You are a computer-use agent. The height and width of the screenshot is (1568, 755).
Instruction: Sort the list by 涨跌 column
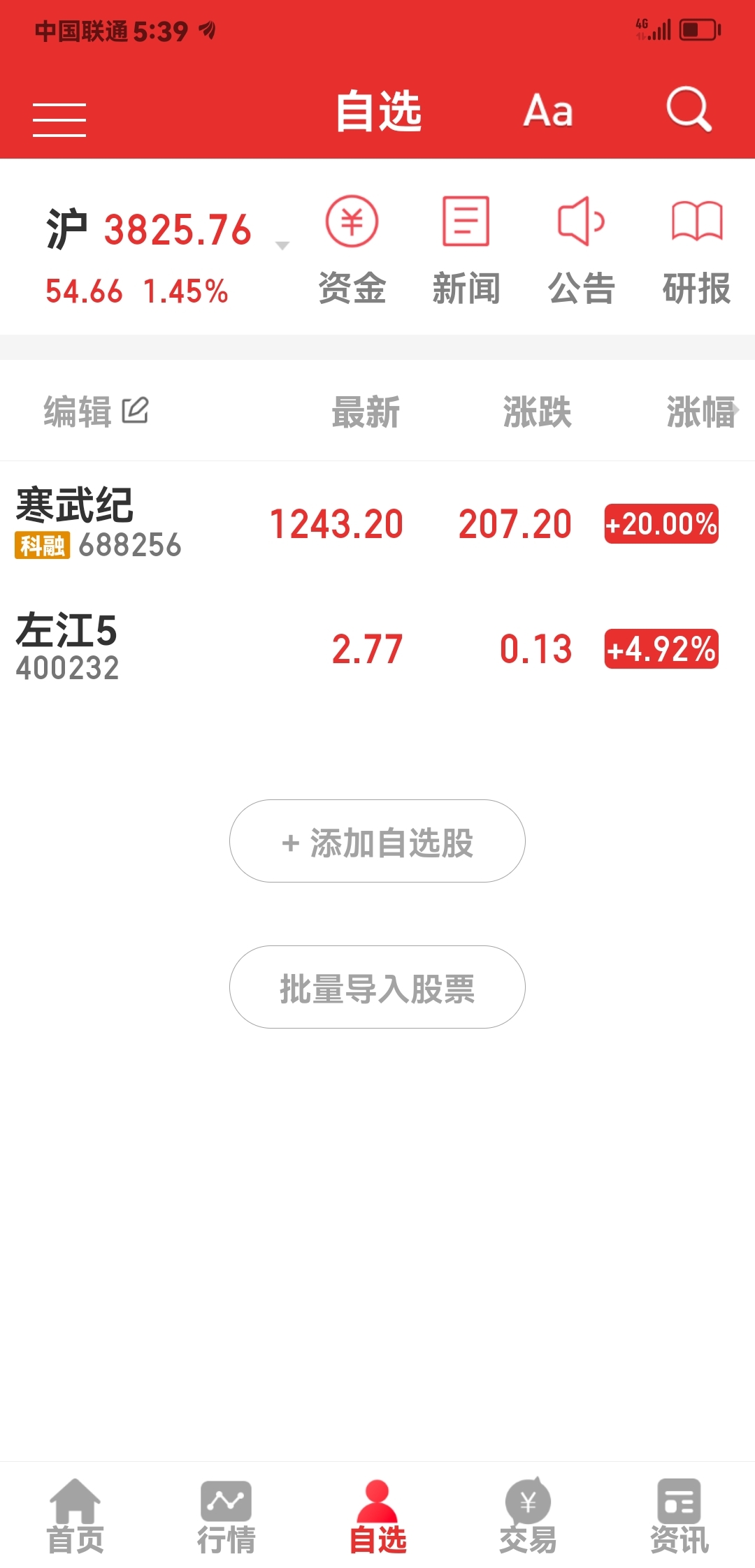click(x=537, y=412)
